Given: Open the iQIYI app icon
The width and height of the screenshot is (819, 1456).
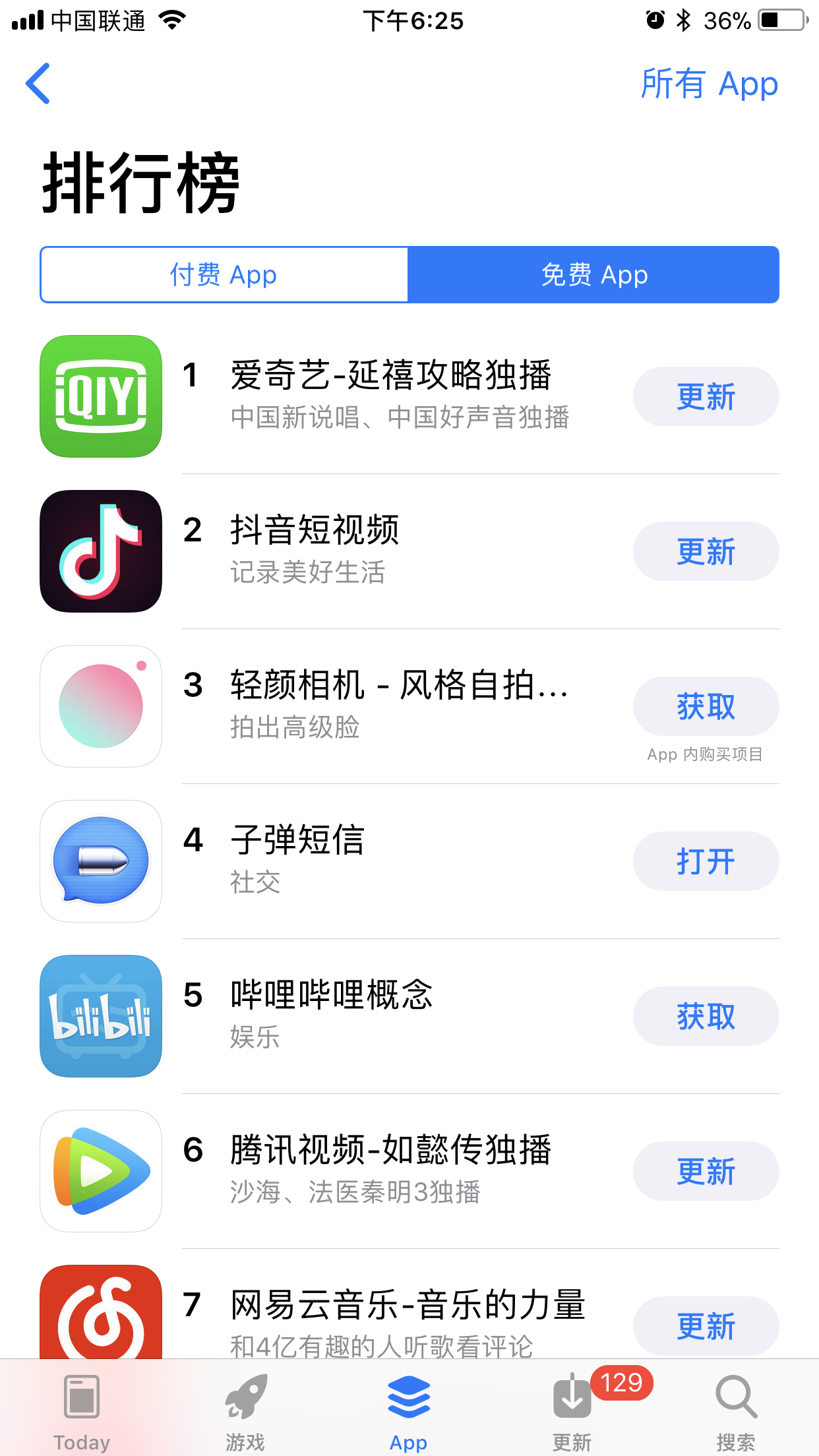Looking at the screenshot, I should coord(100,396).
